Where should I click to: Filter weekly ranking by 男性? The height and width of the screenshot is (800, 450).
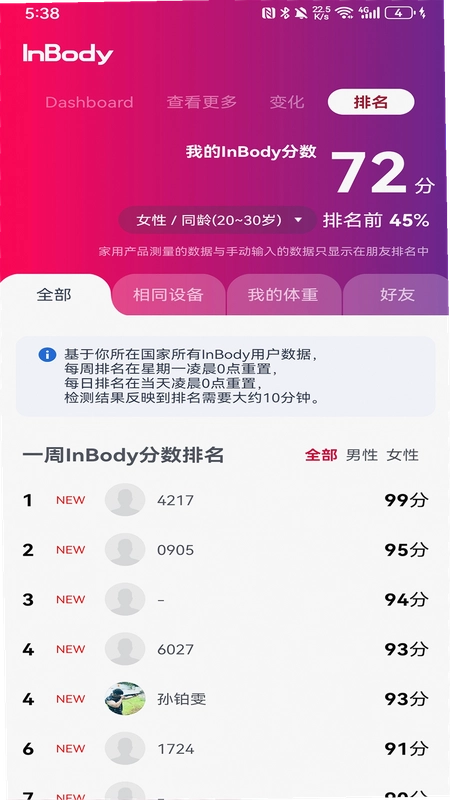coord(362,455)
